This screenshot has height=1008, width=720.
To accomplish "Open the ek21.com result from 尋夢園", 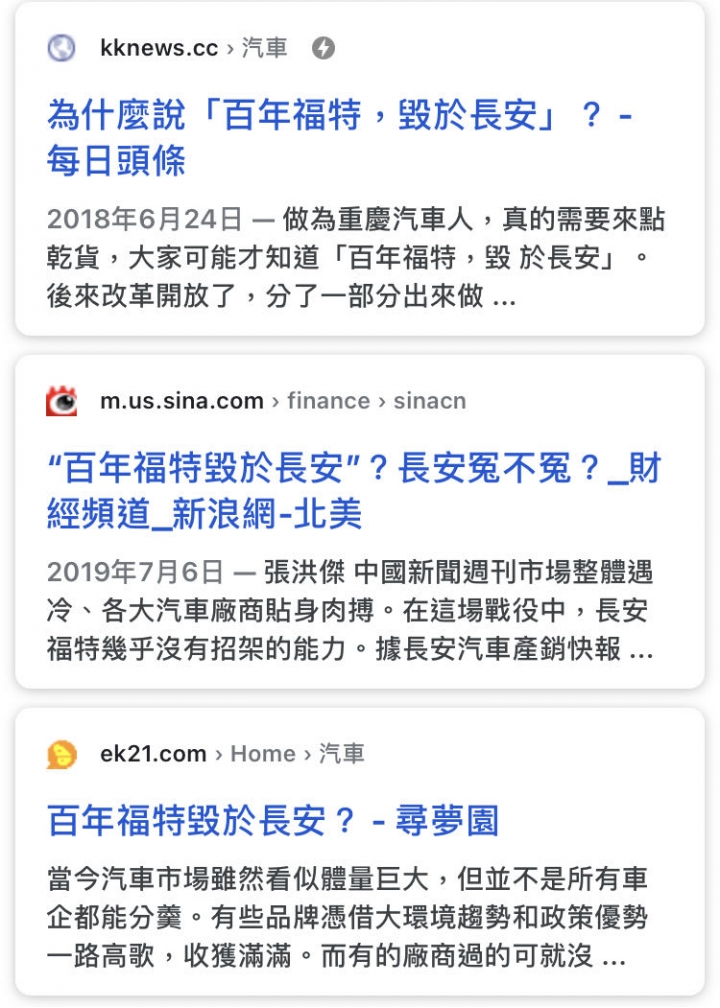I will click(272, 821).
